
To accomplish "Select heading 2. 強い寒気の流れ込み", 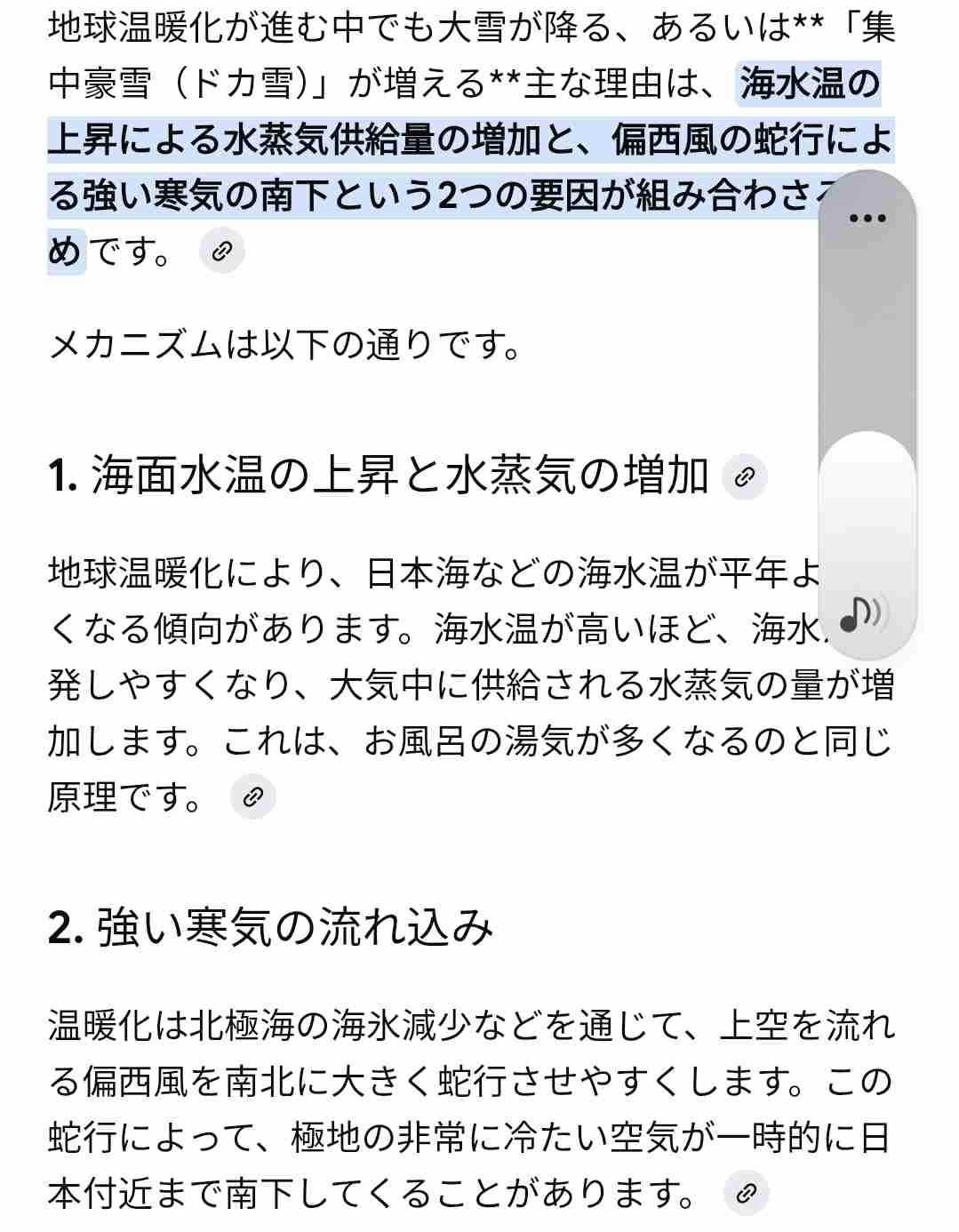I will [x=267, y=930].
